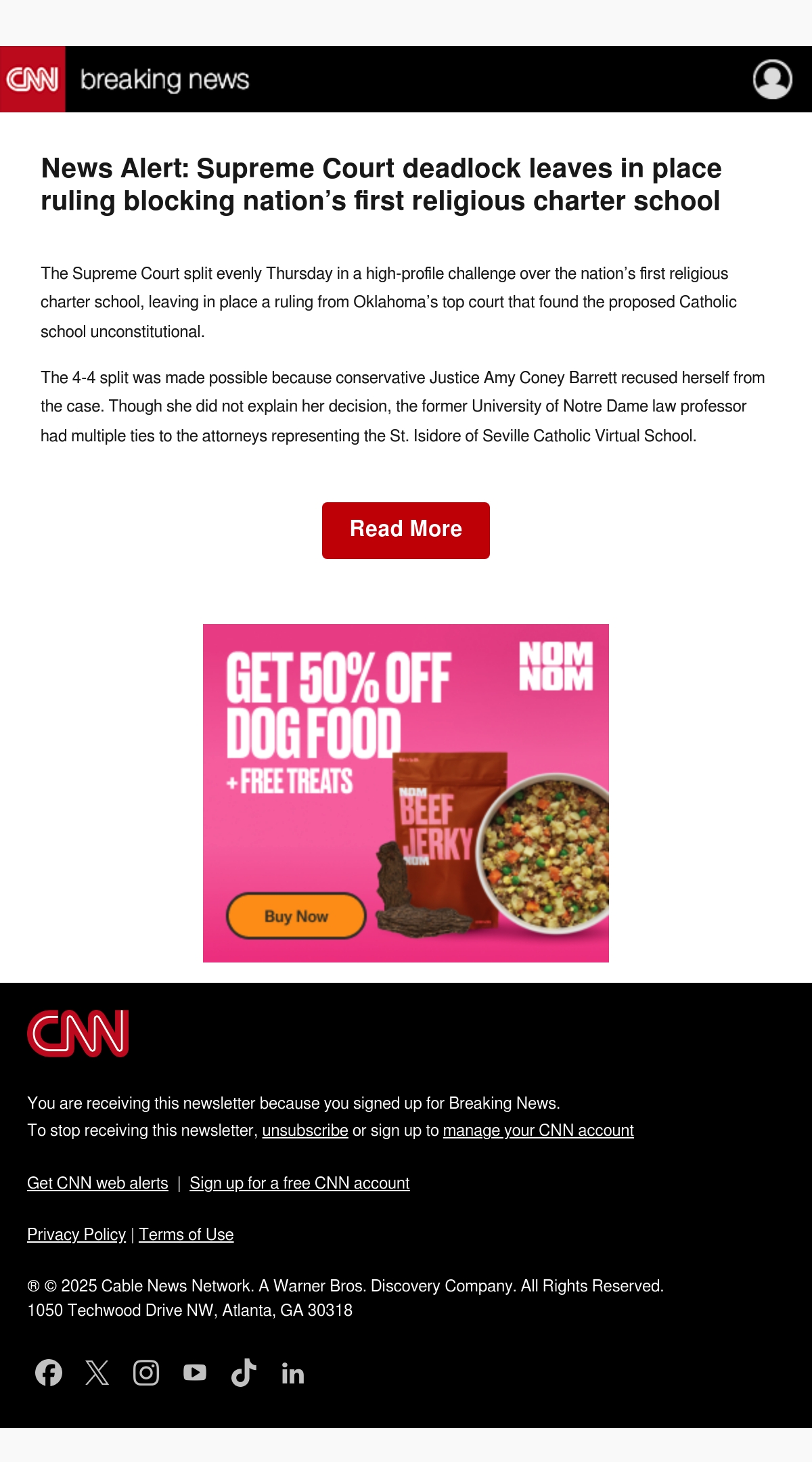Tap the Read More button
This screenshot has height=1462, width=812.
coord(406,530)
